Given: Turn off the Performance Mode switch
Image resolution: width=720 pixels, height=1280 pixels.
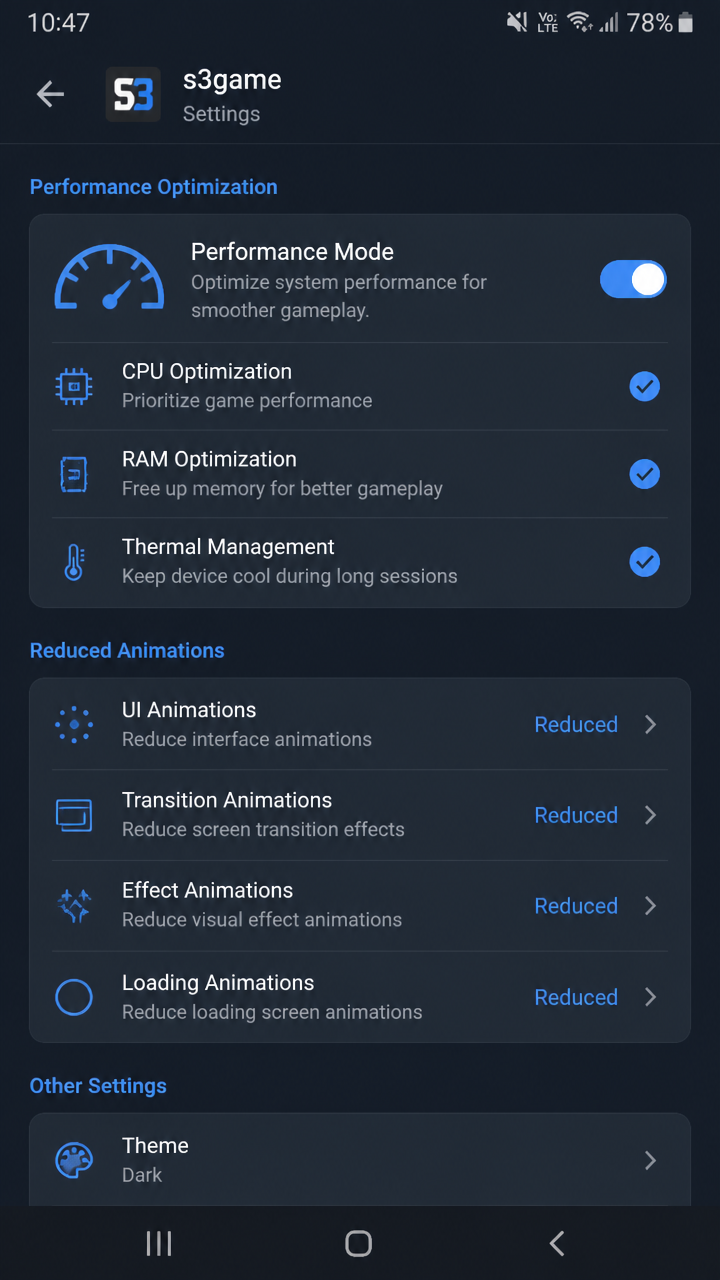Looking at the screenshot, I should pos(633,280).
